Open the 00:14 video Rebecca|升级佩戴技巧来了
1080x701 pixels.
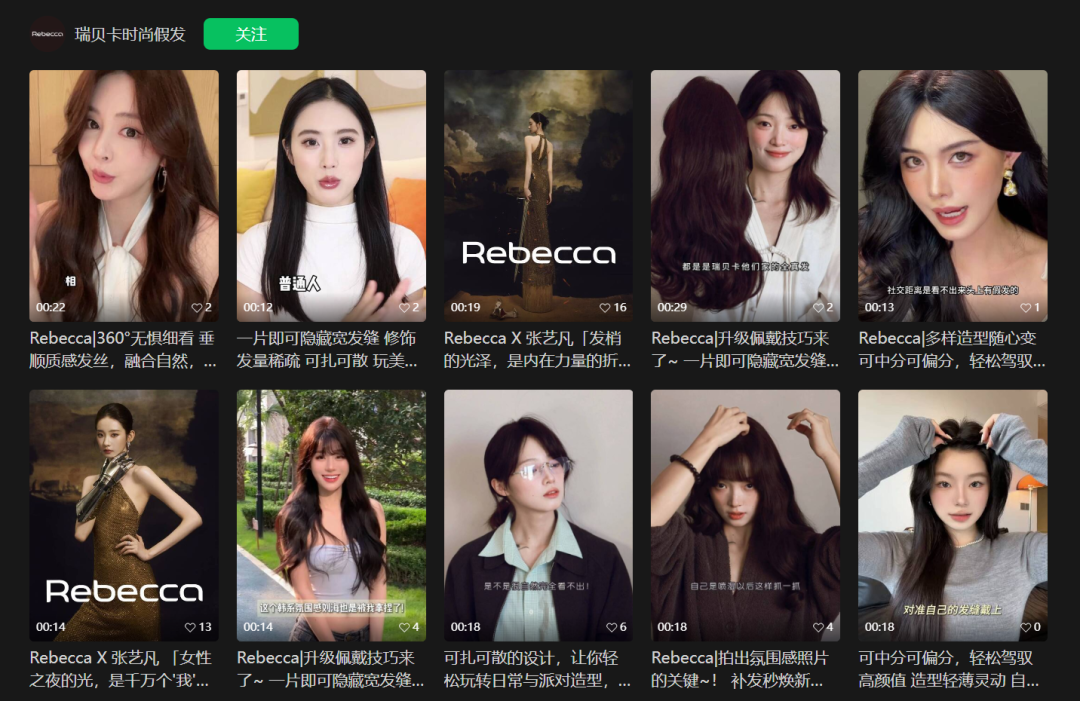(331, 515)
